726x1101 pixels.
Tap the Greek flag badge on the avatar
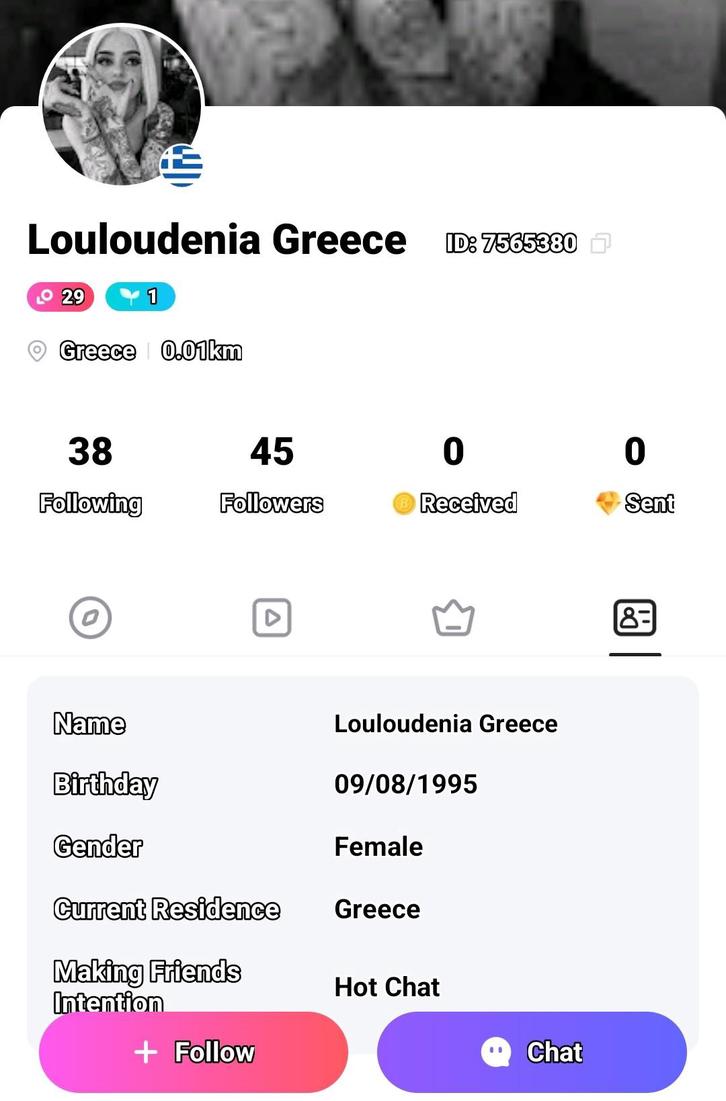pyautogui.click(x=182, y=164)
